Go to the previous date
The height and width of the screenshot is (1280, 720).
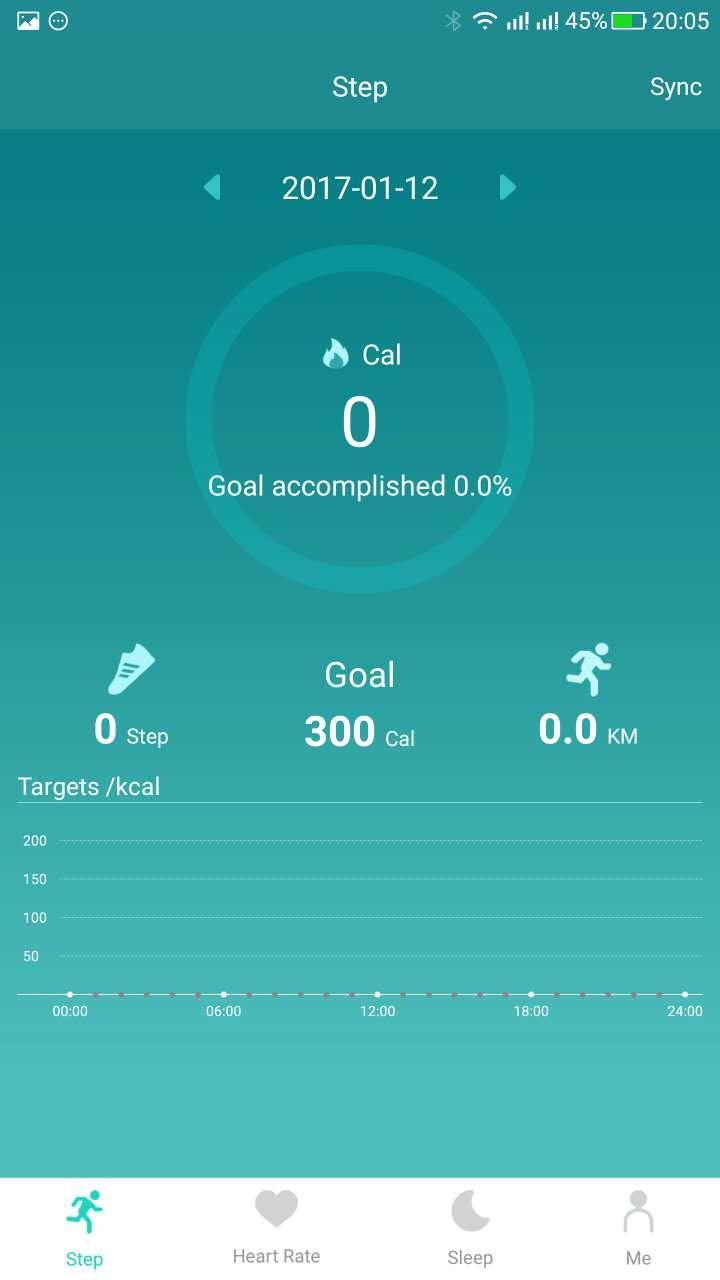[212, 187]
